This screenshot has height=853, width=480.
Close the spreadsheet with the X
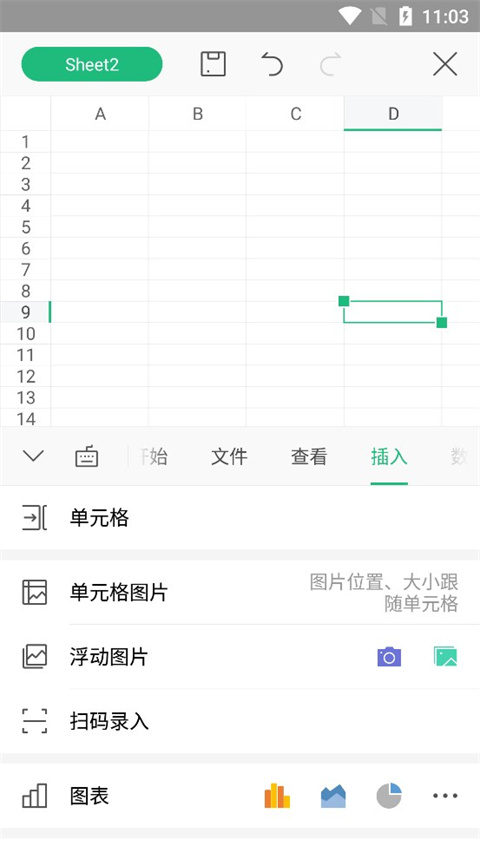[445, 65]
